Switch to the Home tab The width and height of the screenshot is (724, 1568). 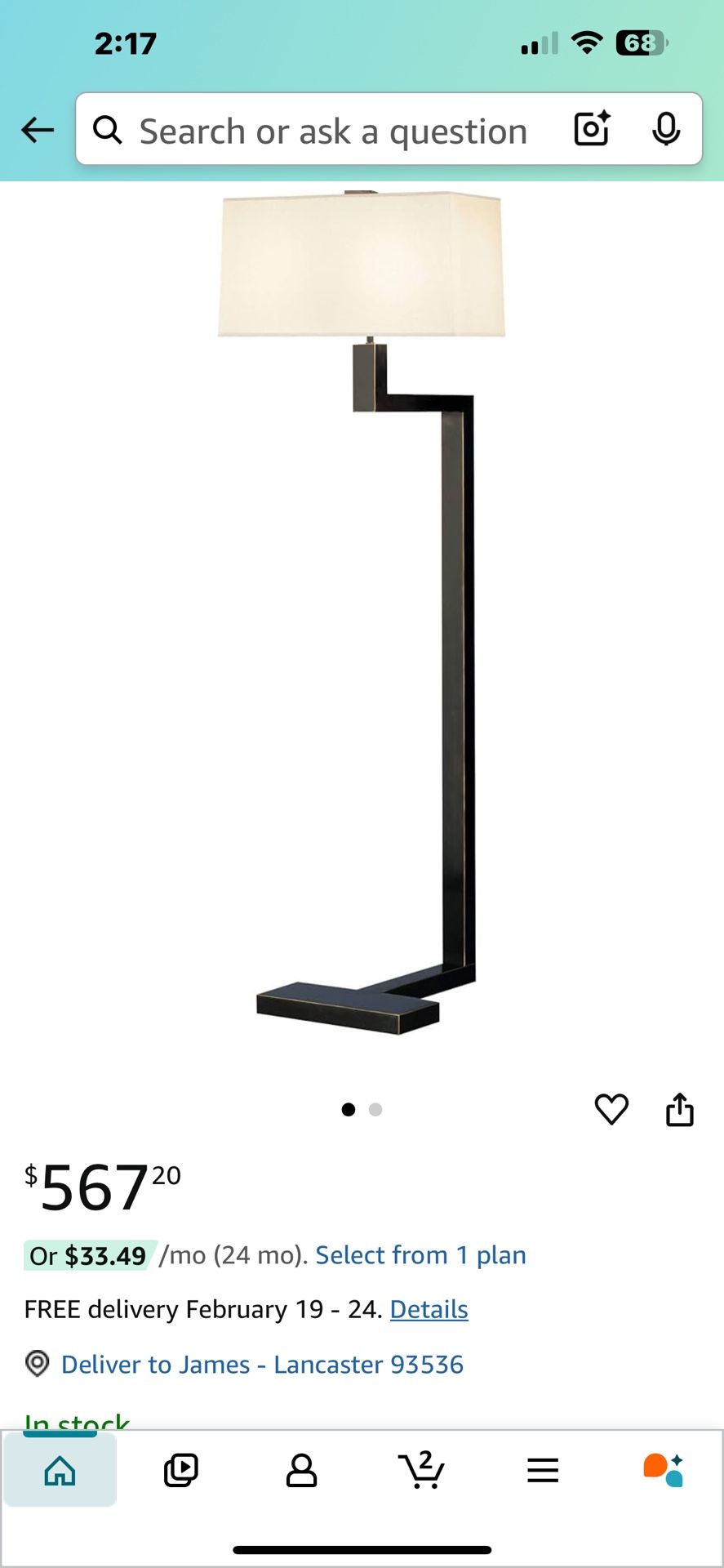60,1471
